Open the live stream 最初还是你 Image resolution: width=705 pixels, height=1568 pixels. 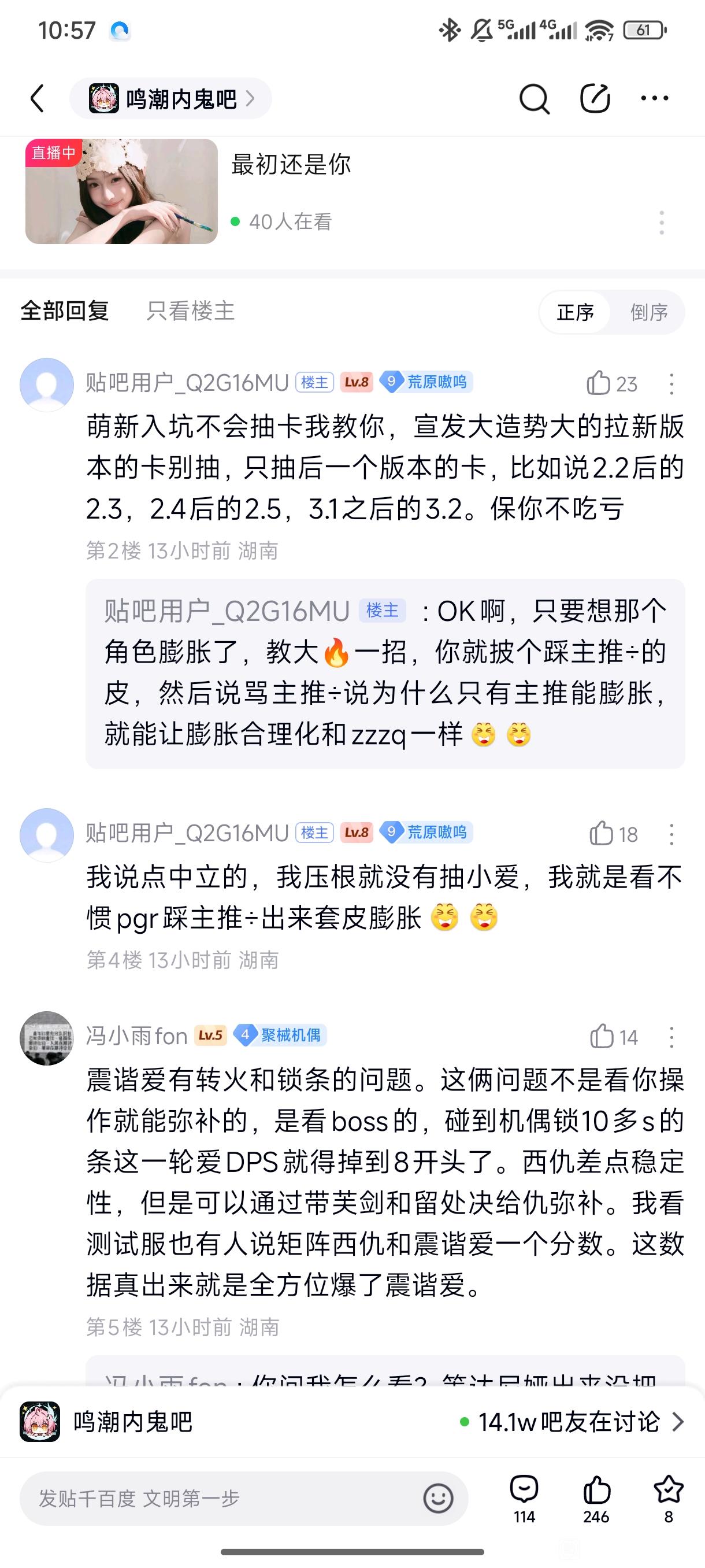[291, 164]
